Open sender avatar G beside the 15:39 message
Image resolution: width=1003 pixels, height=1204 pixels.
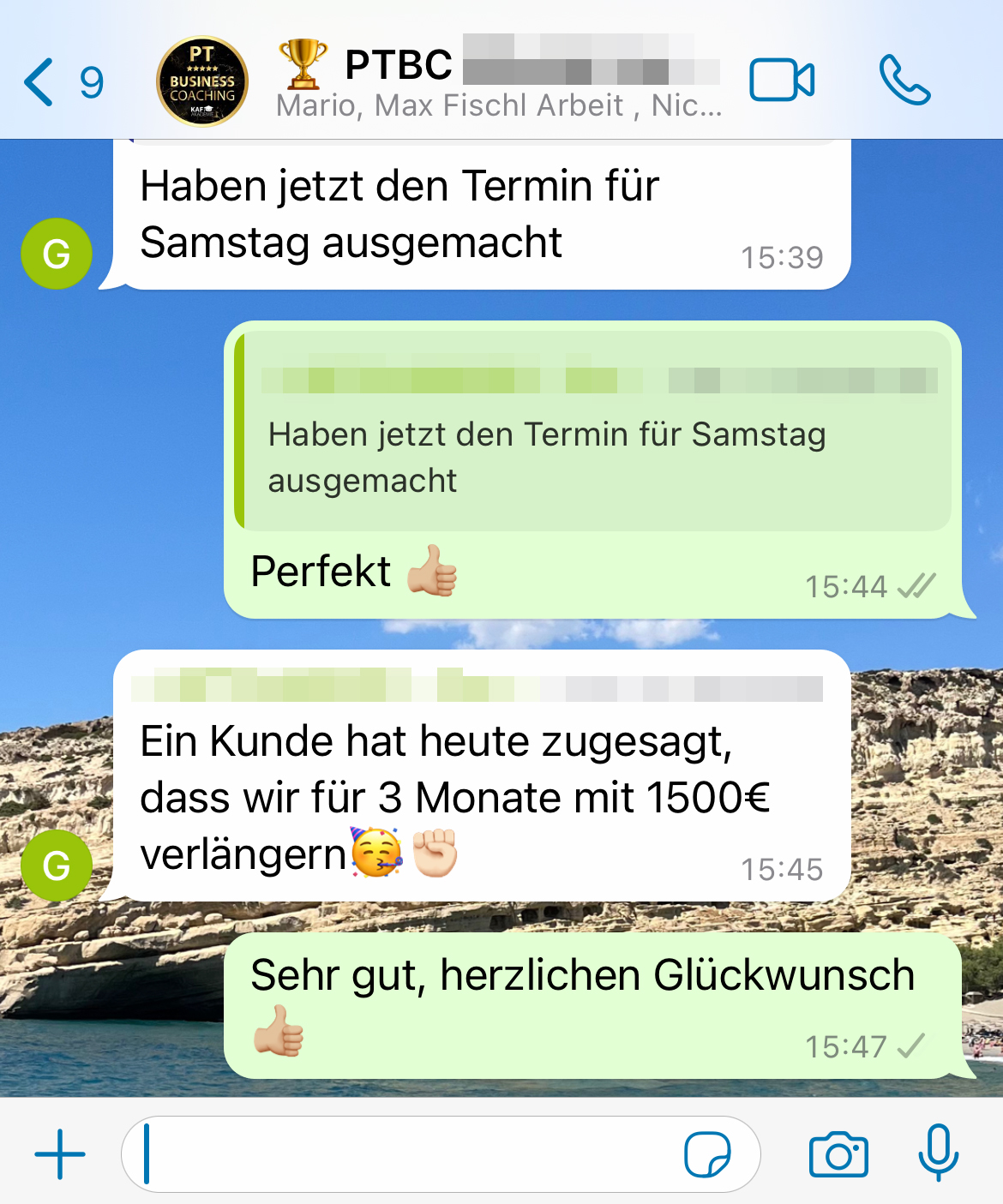[x=57, y=254]
